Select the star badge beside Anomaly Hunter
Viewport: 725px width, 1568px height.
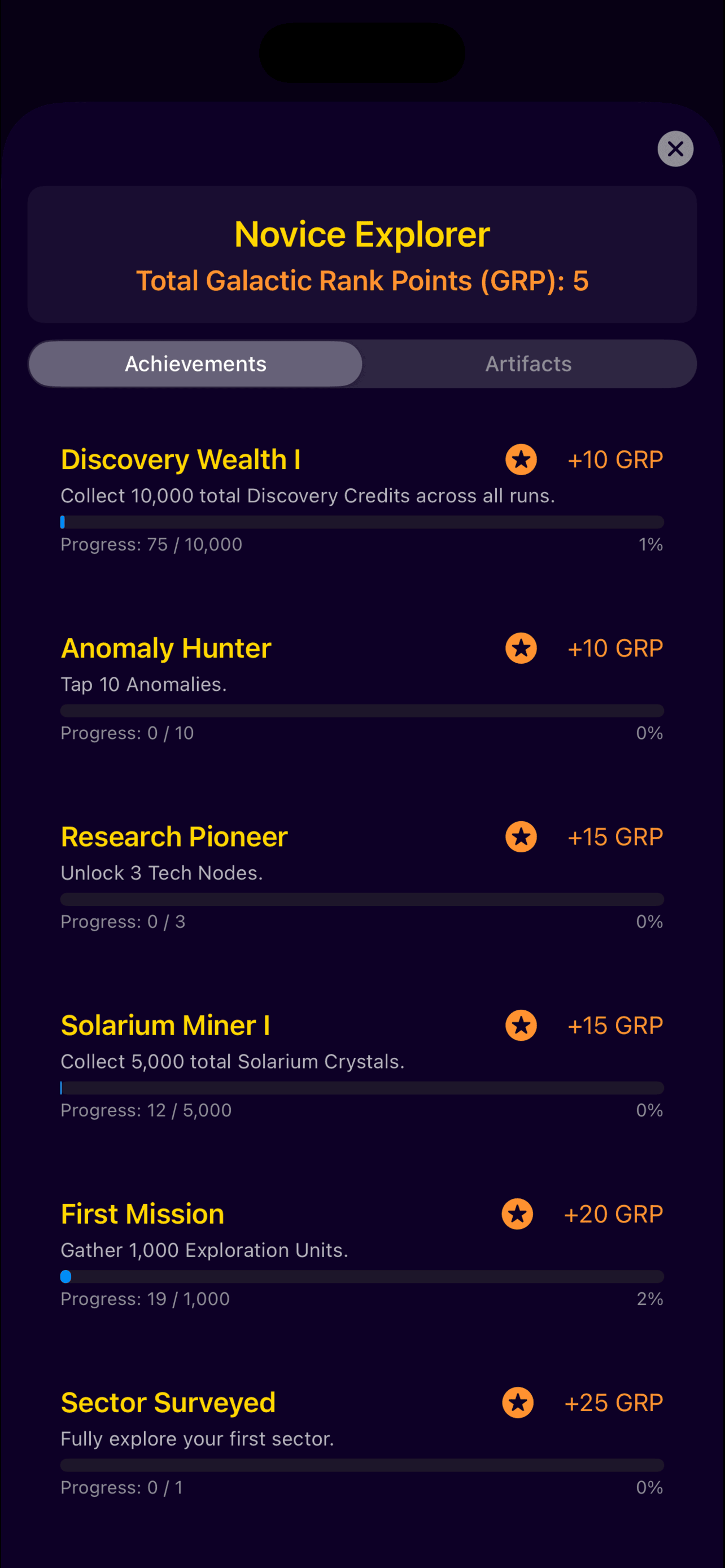(x=521, y=649)
